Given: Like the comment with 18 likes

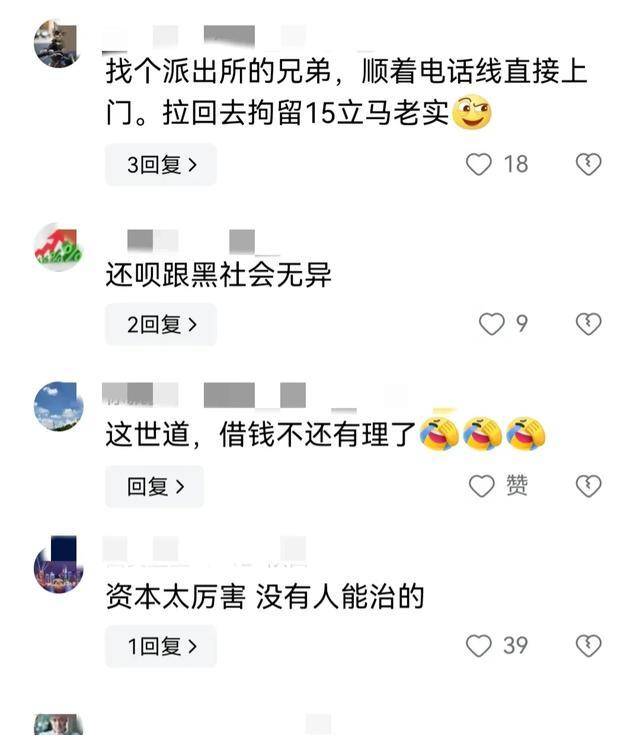Looking at the screenshot, I should [480, 165].
